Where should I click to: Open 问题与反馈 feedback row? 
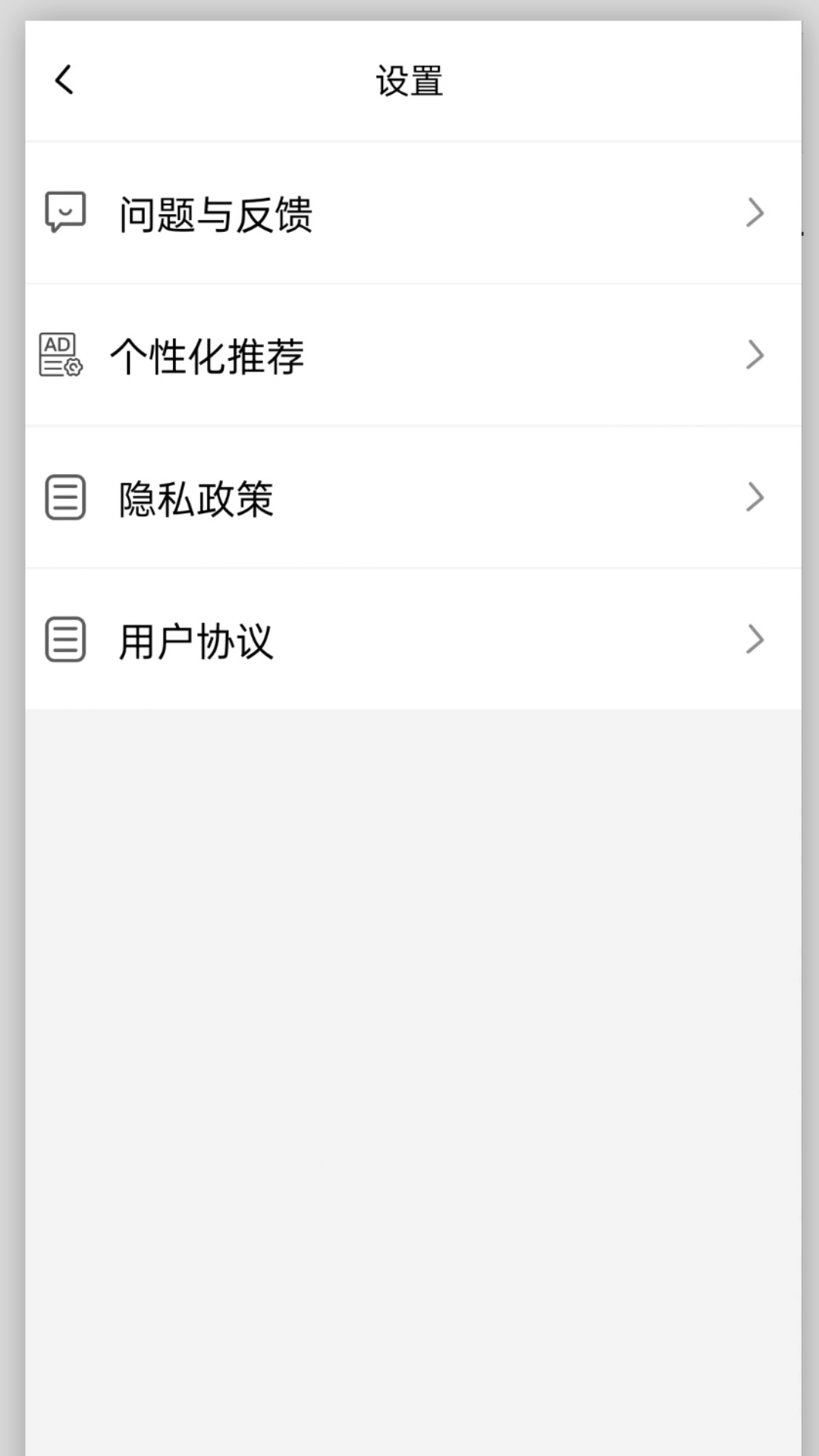point(409,213)
